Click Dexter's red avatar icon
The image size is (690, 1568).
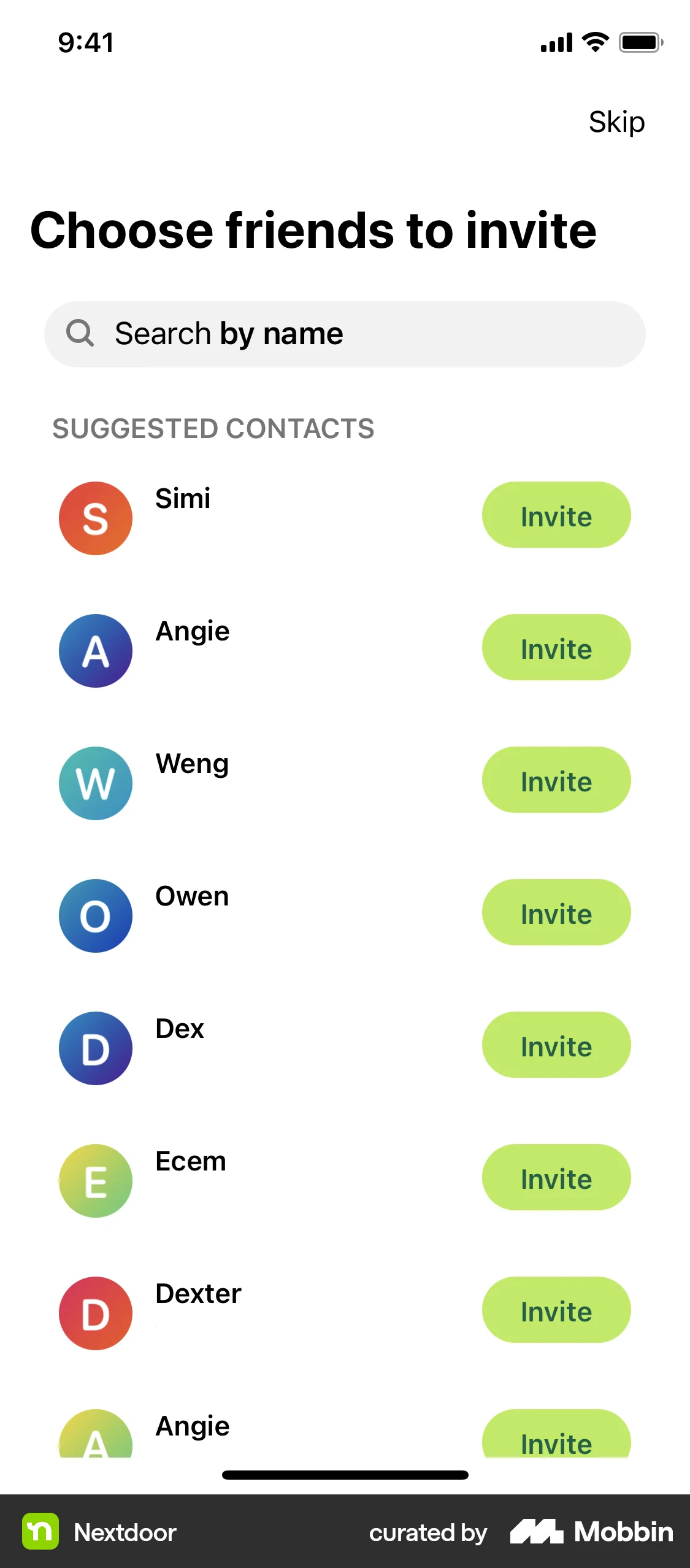[95, 1313]
